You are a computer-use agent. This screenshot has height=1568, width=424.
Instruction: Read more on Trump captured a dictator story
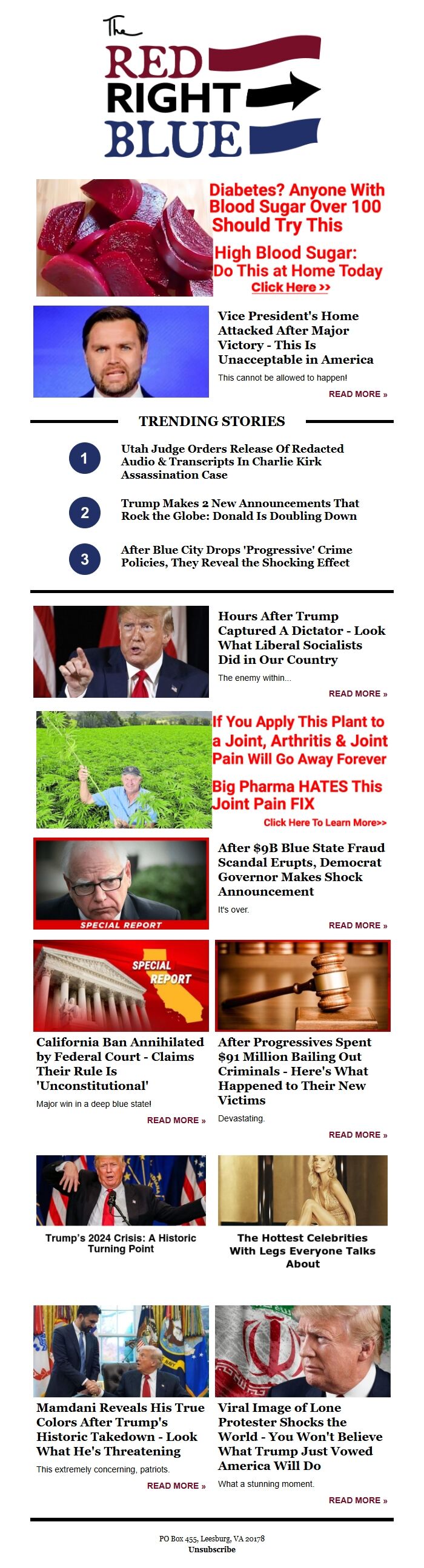click(357, 694)
